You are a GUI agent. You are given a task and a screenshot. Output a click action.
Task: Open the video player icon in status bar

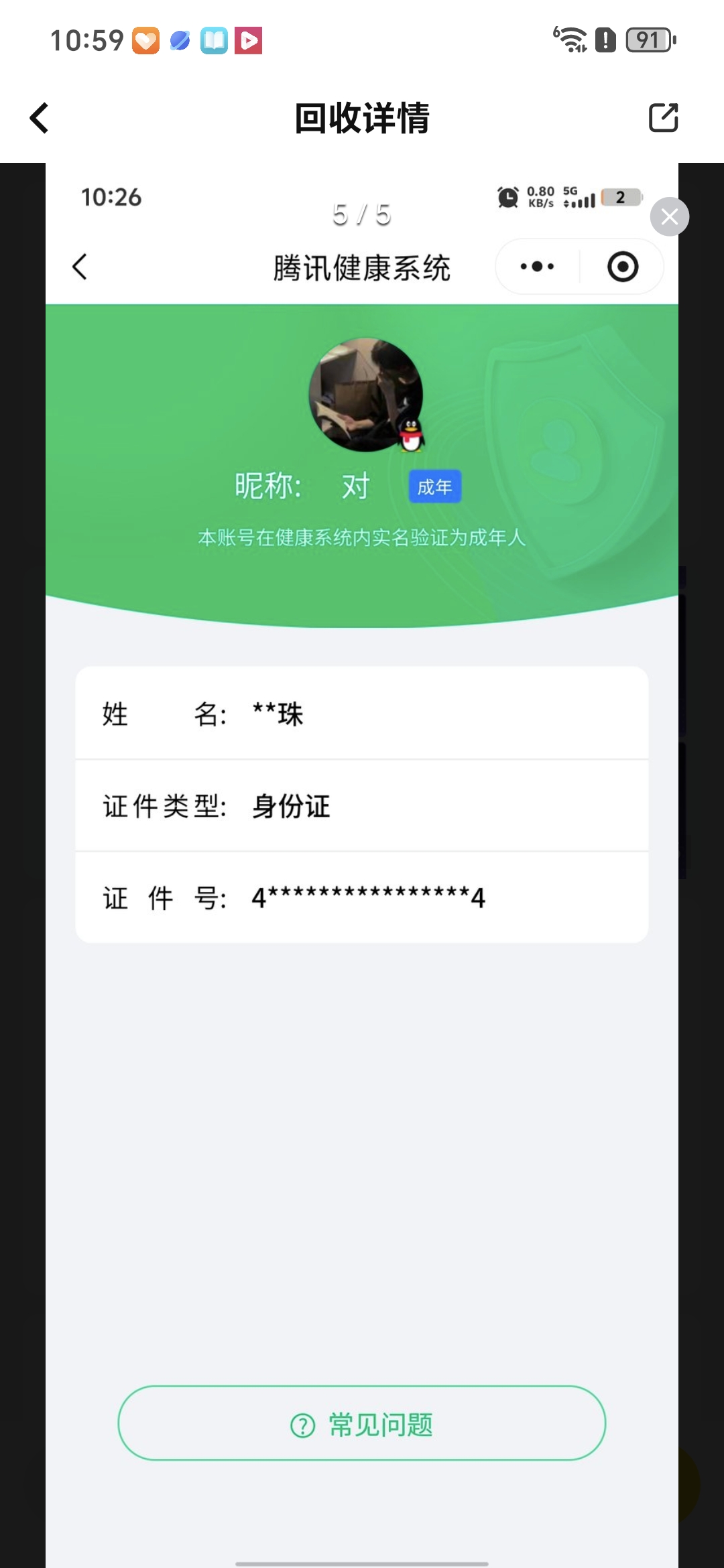249,40
